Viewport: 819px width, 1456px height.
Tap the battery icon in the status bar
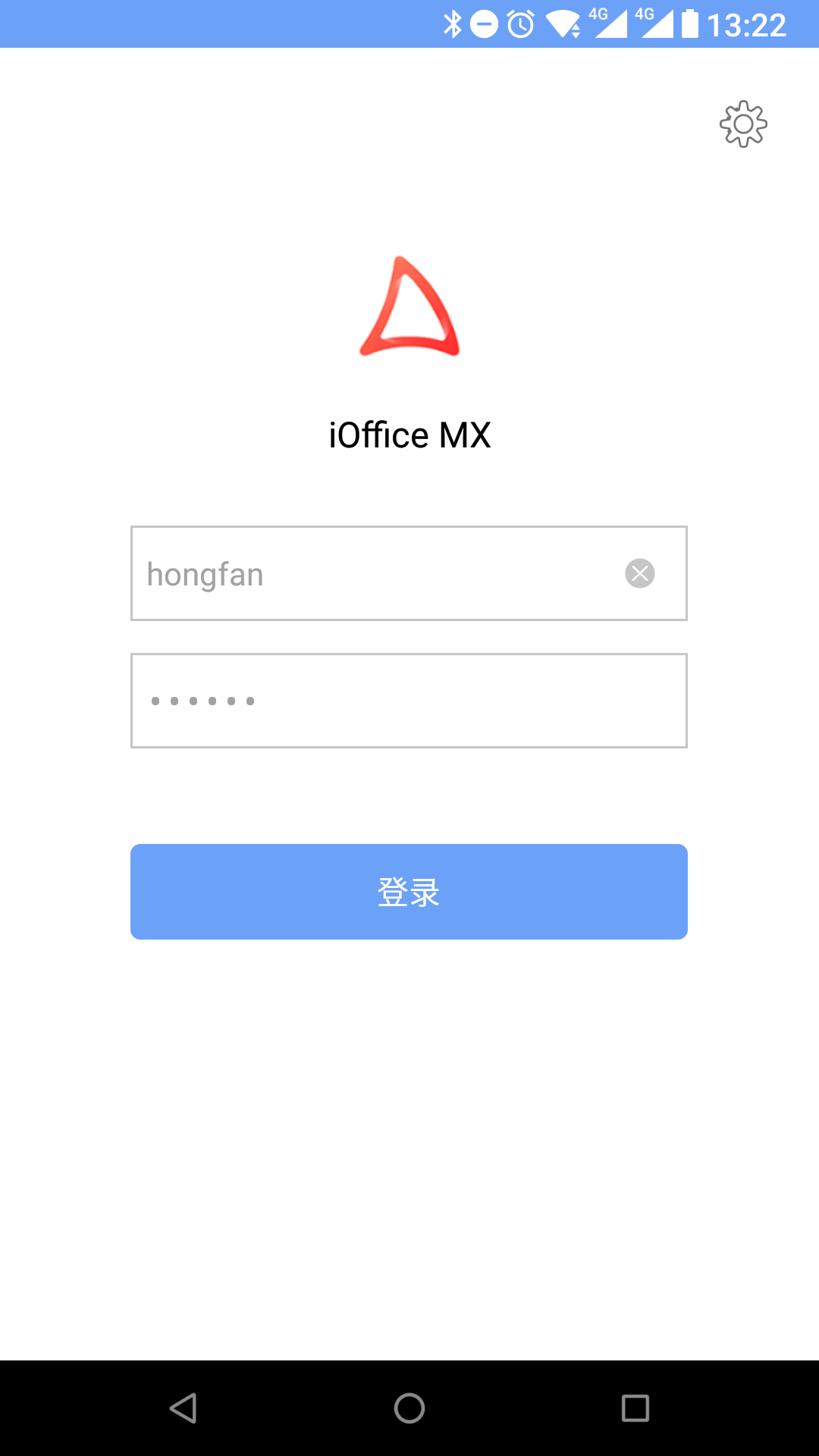pos(689,24)
